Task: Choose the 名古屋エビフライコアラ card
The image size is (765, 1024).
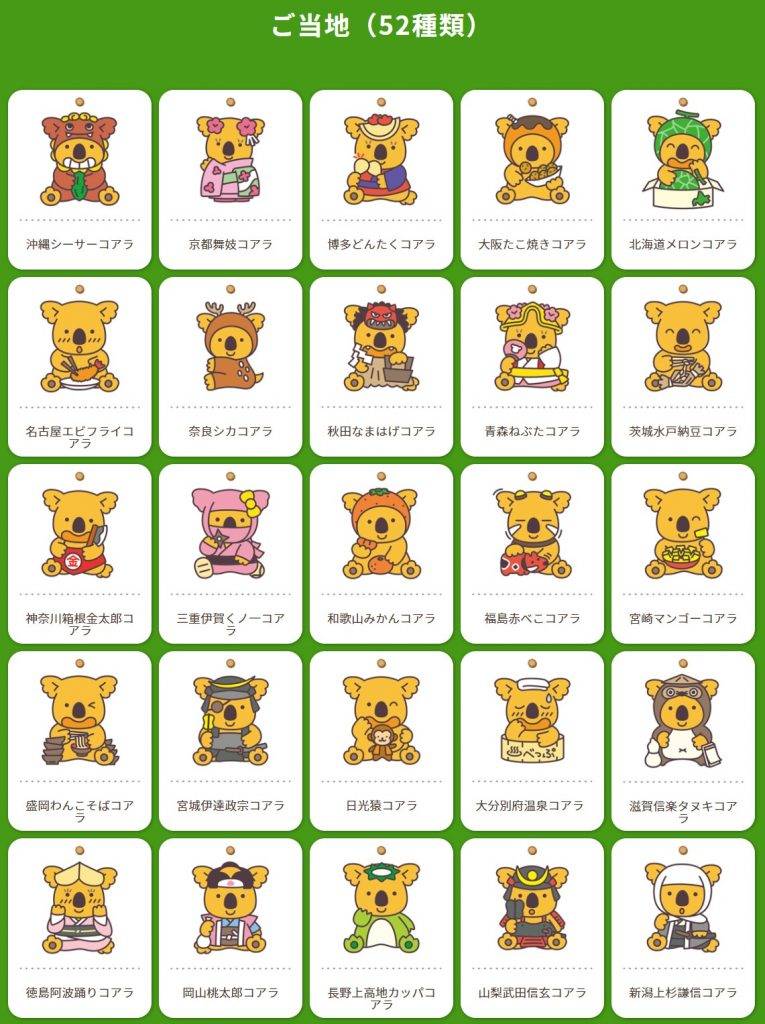Action: point(80,367)
